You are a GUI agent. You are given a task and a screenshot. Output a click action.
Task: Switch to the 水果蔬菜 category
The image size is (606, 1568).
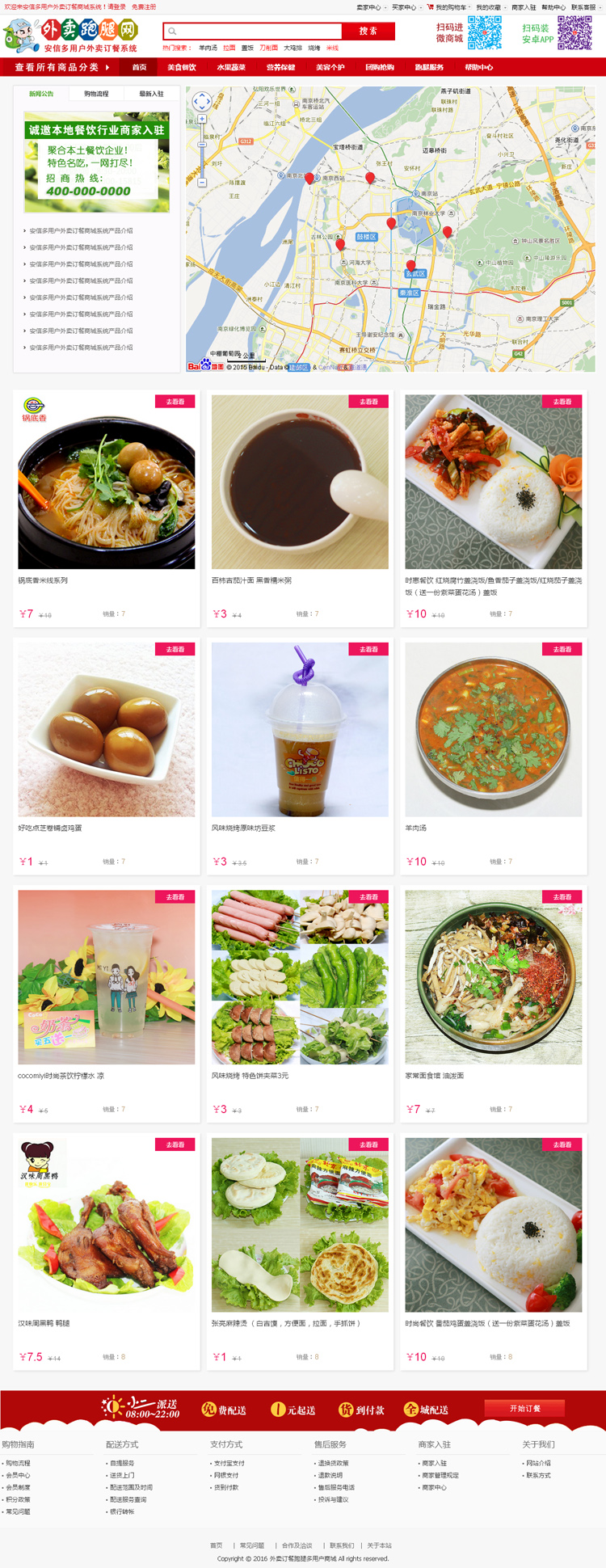click(x=231, y=67)
